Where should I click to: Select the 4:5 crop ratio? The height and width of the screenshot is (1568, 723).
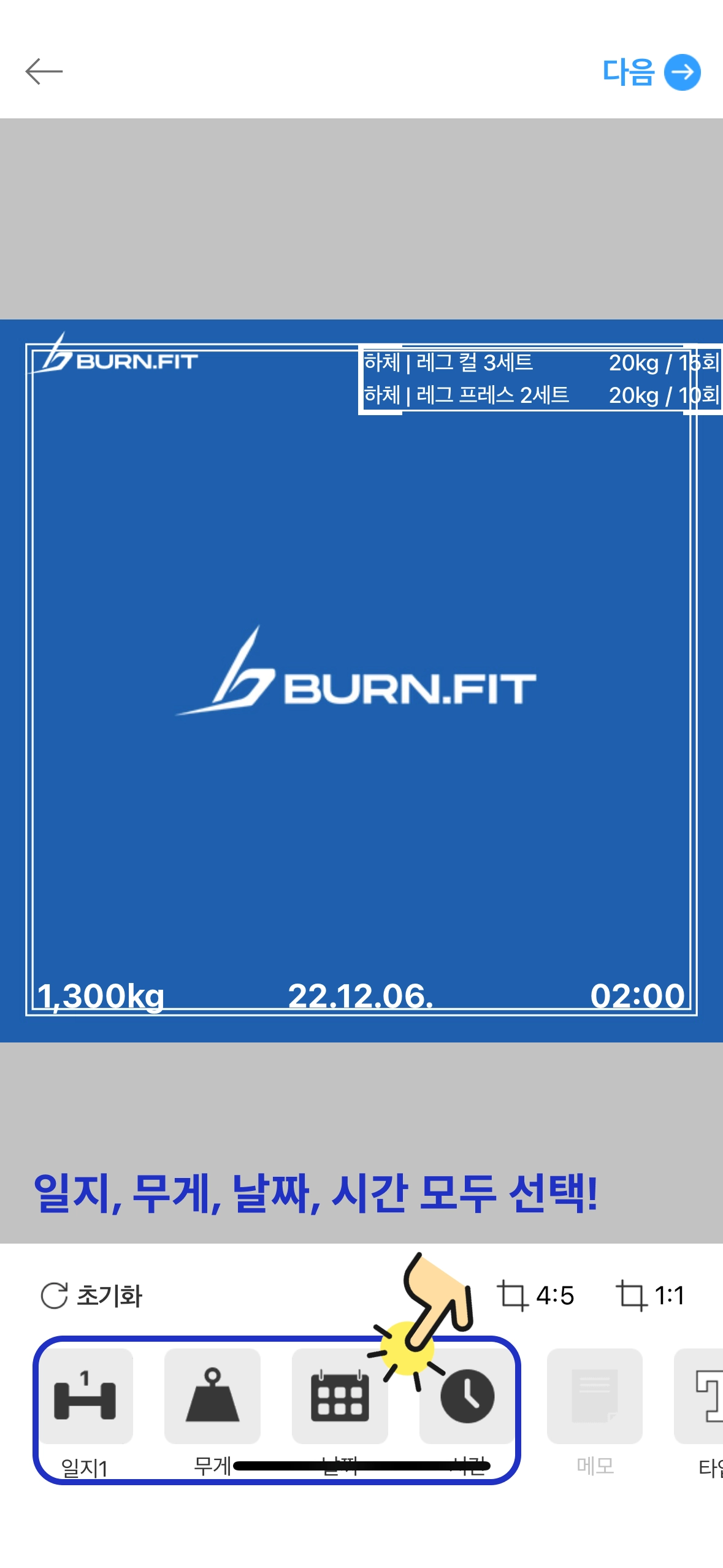(x=535, y=1295)
